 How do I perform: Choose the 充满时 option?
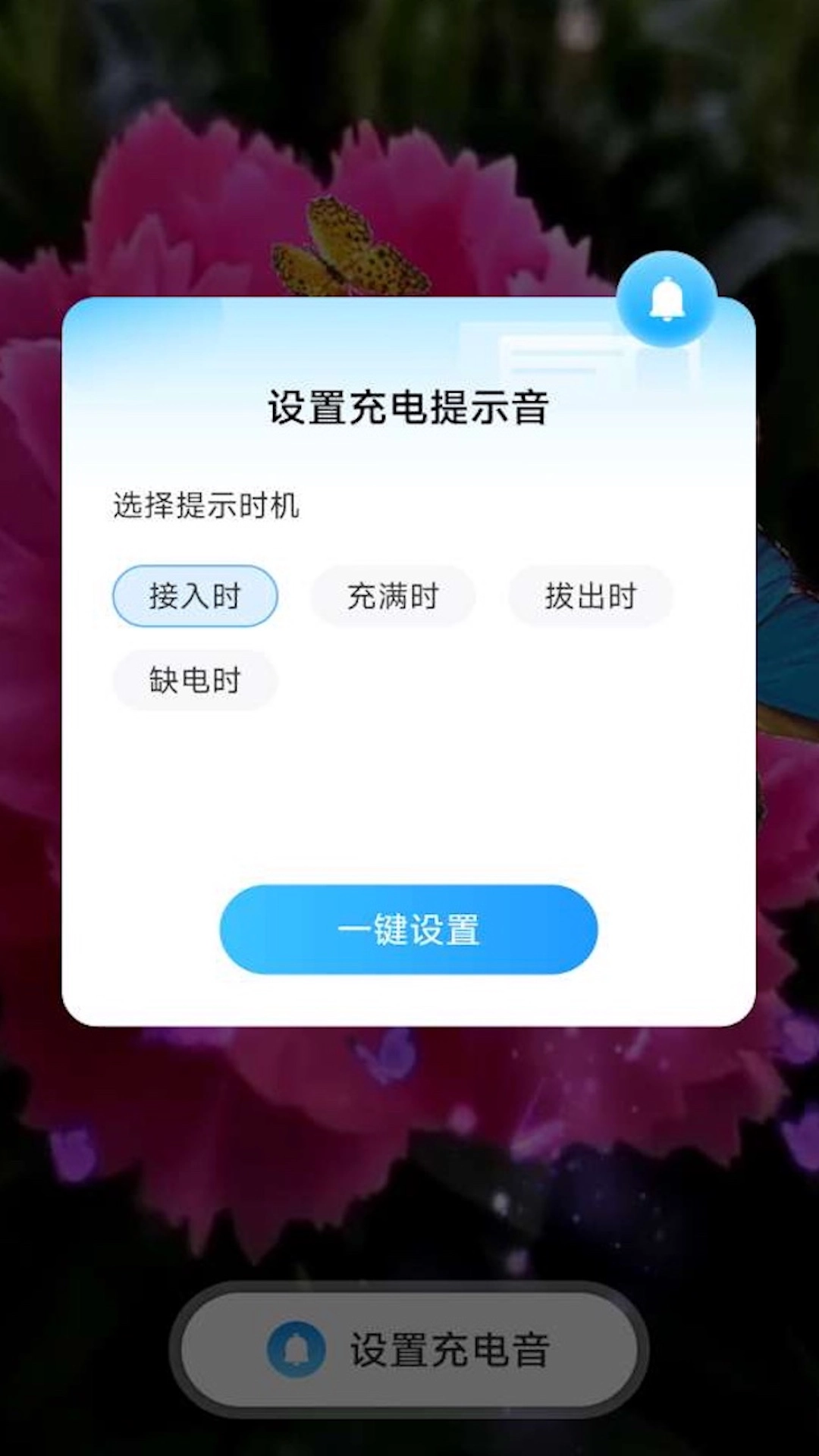pos(393,596)
